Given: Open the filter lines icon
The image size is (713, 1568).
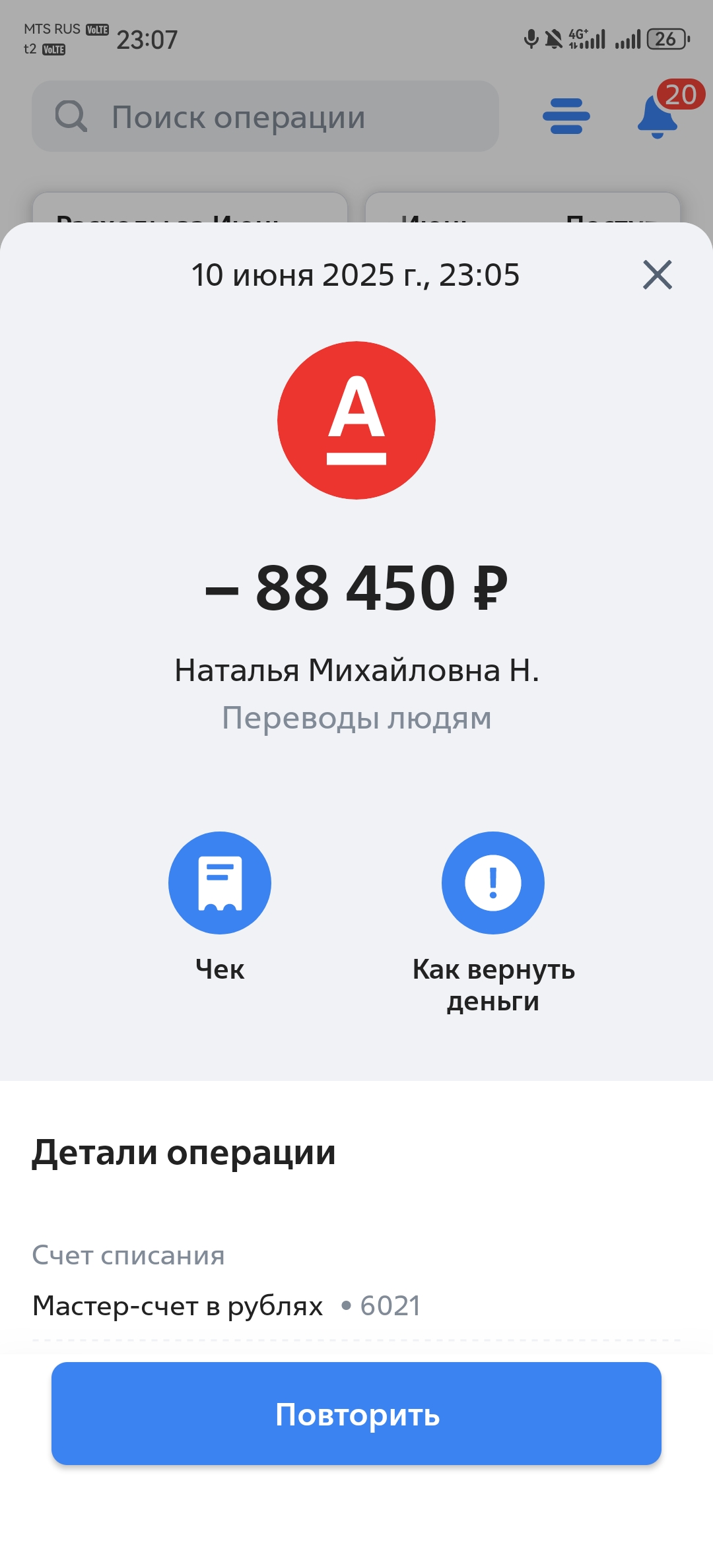Looking at the screenshot, I should pyautogui.click(x=566, y=117).
